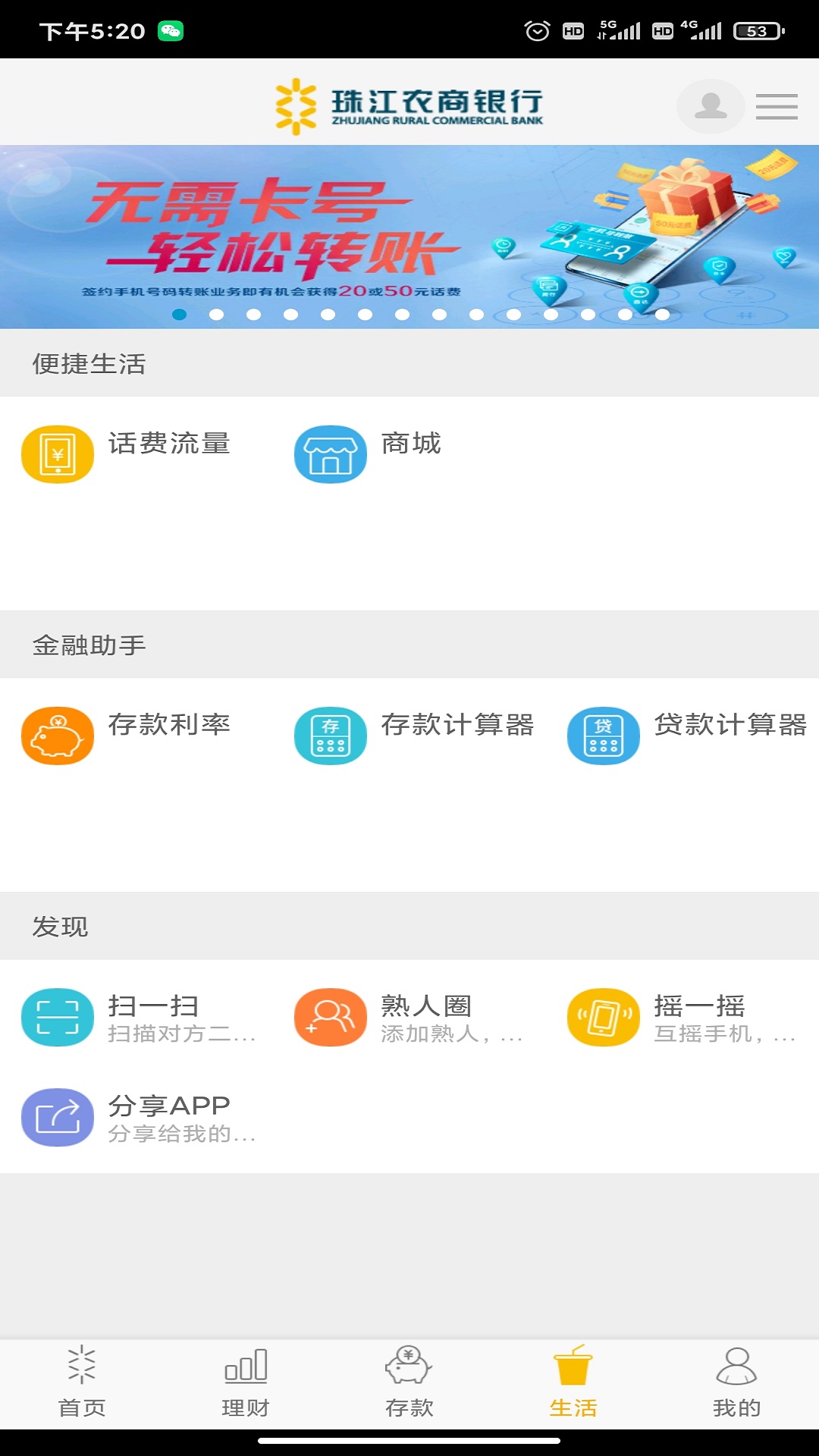Open 摇一摇 shake feature
The width and height of the screenshot is (819, 1456).
tap(682, 1017)
